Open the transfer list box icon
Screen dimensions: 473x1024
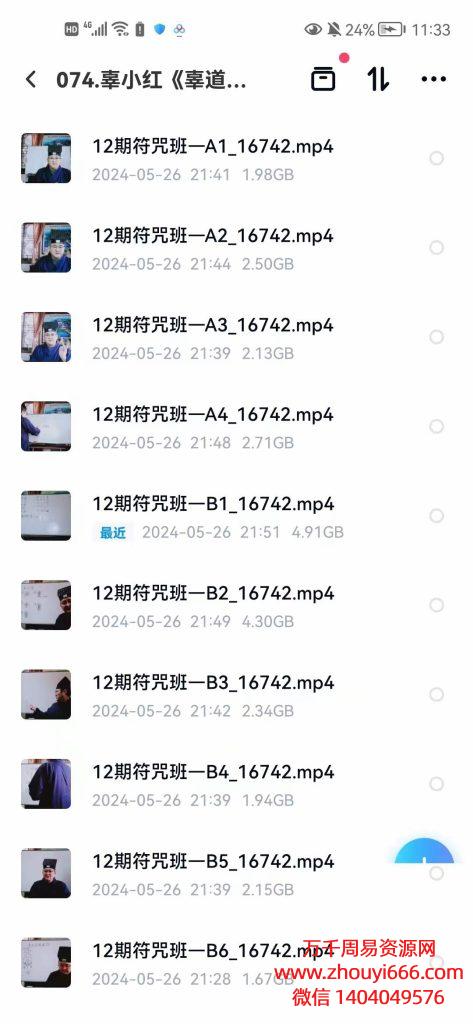click(x=323, y=79)
